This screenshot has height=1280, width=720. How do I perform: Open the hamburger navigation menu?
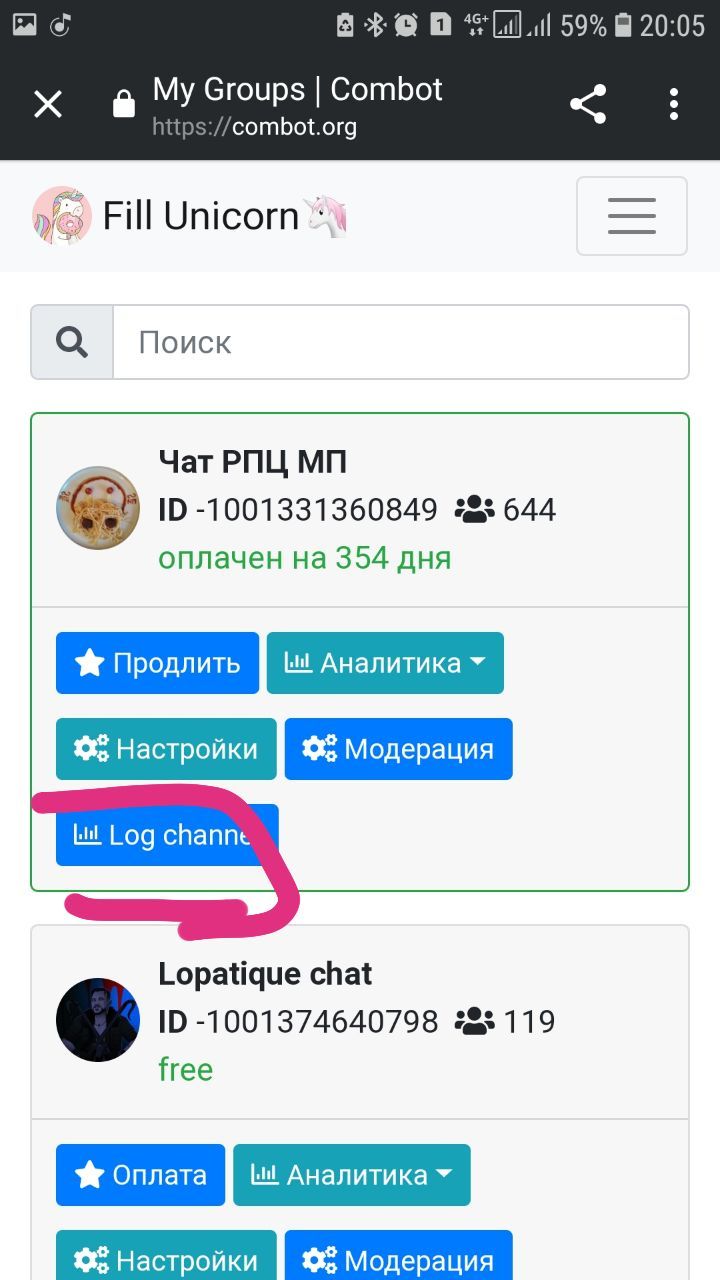[x=631, y=216]
